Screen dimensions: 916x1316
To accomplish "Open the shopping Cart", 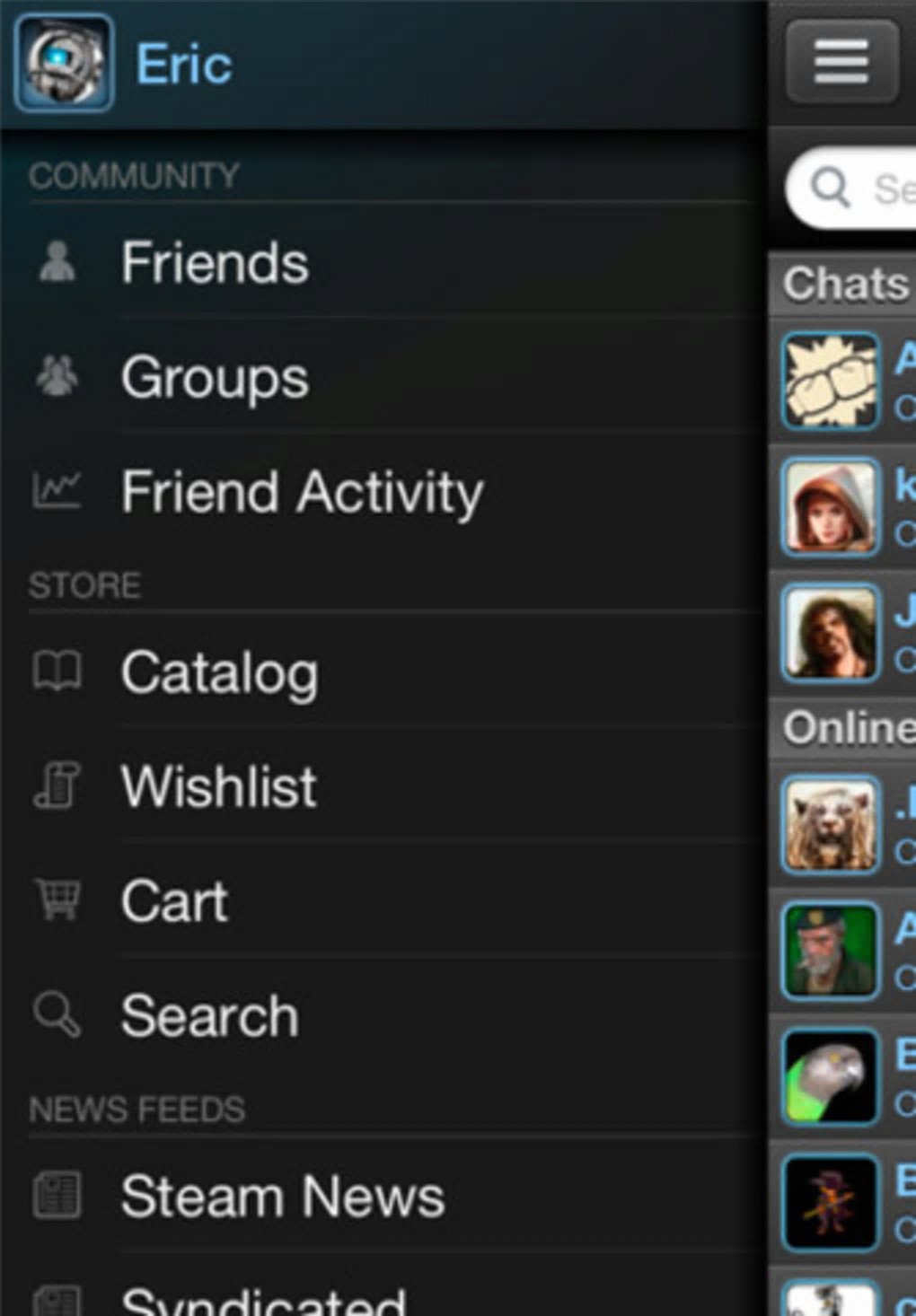I will [x=175, y=900].
